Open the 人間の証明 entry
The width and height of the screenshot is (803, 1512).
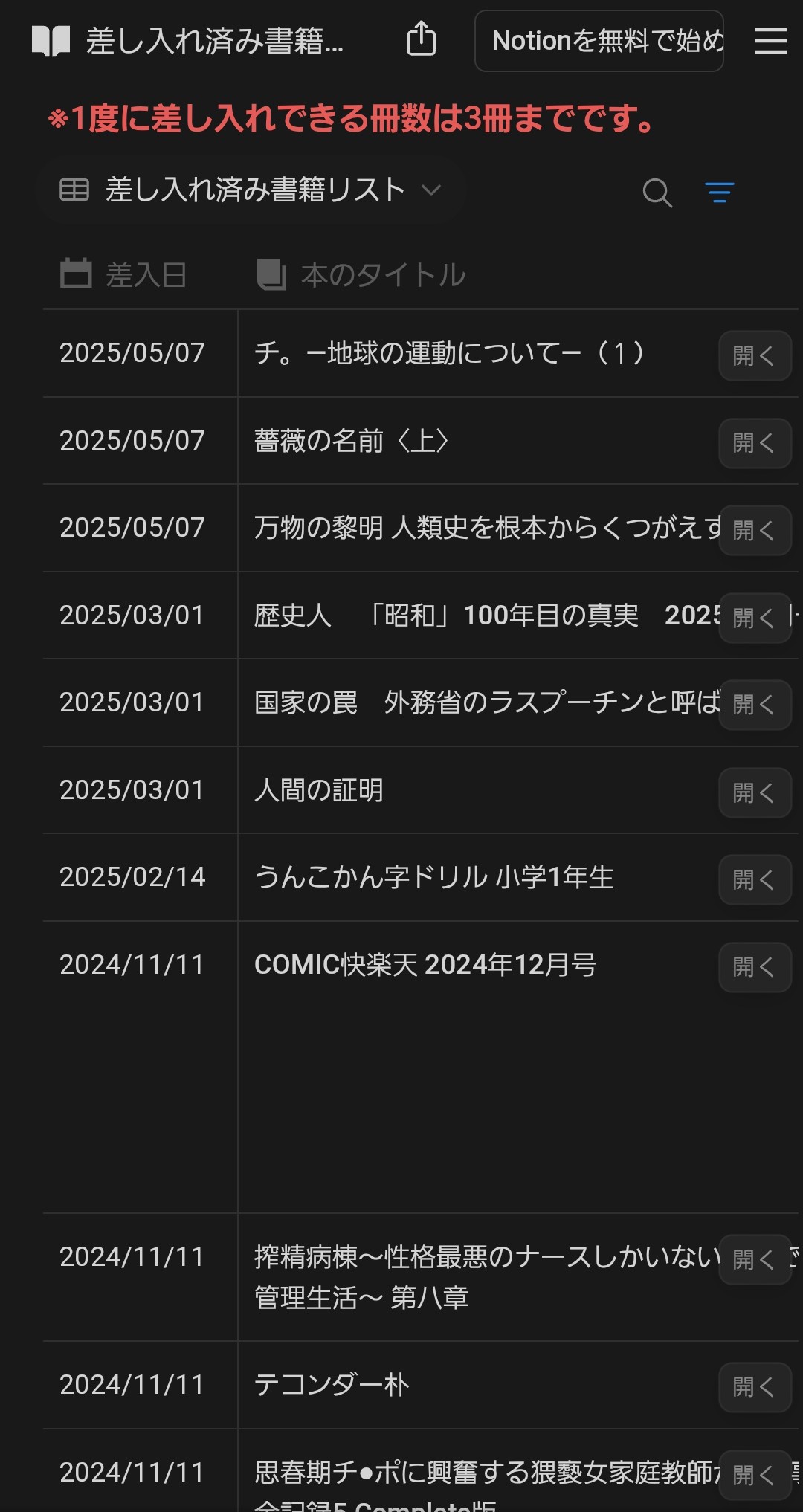point(755,792)
